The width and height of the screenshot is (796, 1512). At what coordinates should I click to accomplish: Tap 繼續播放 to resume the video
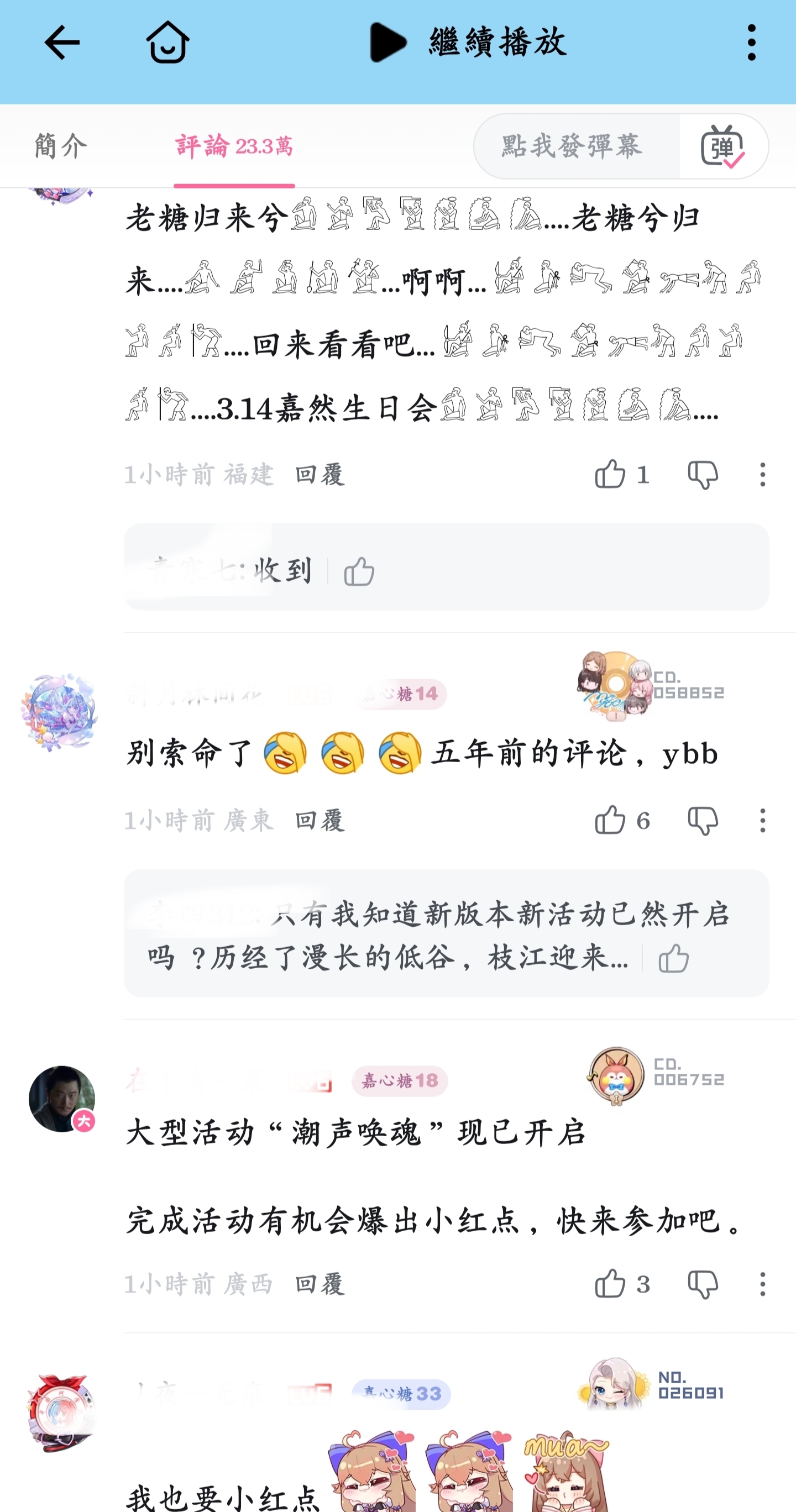(468, 42)
